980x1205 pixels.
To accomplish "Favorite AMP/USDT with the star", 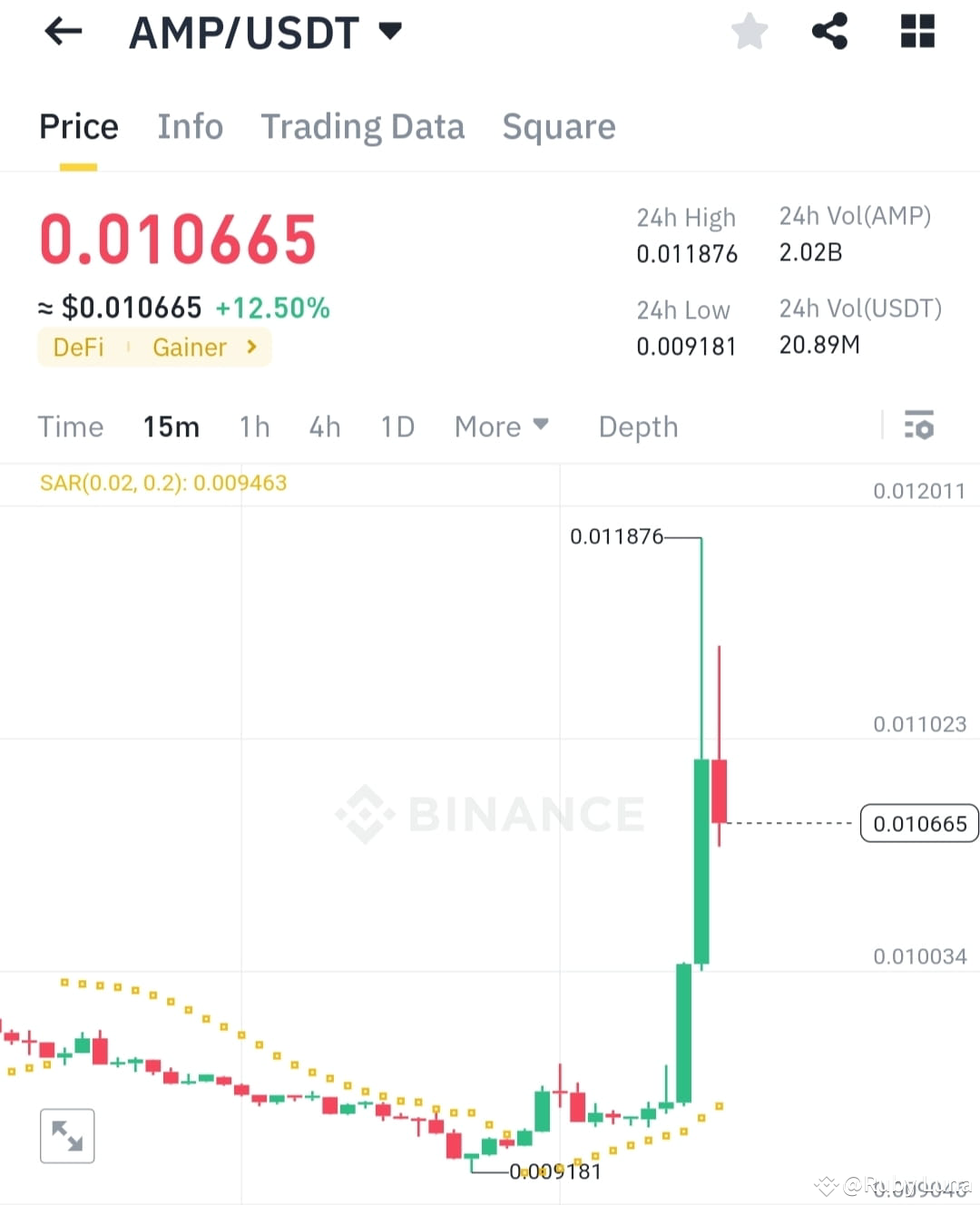I will click(x=750, y=31).
